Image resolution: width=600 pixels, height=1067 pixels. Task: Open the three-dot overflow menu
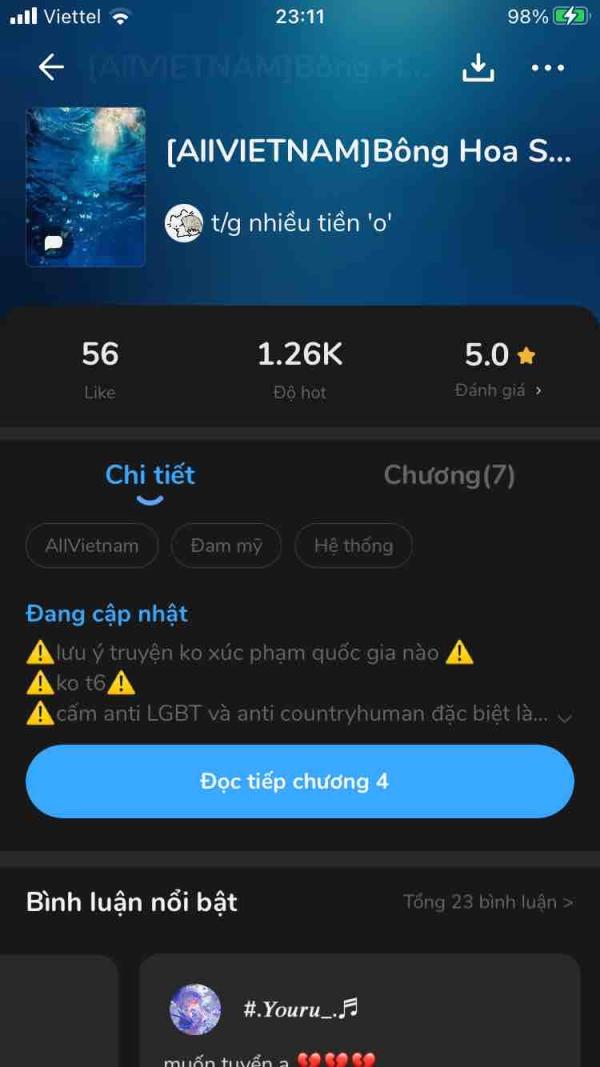[x=548, y=68]
